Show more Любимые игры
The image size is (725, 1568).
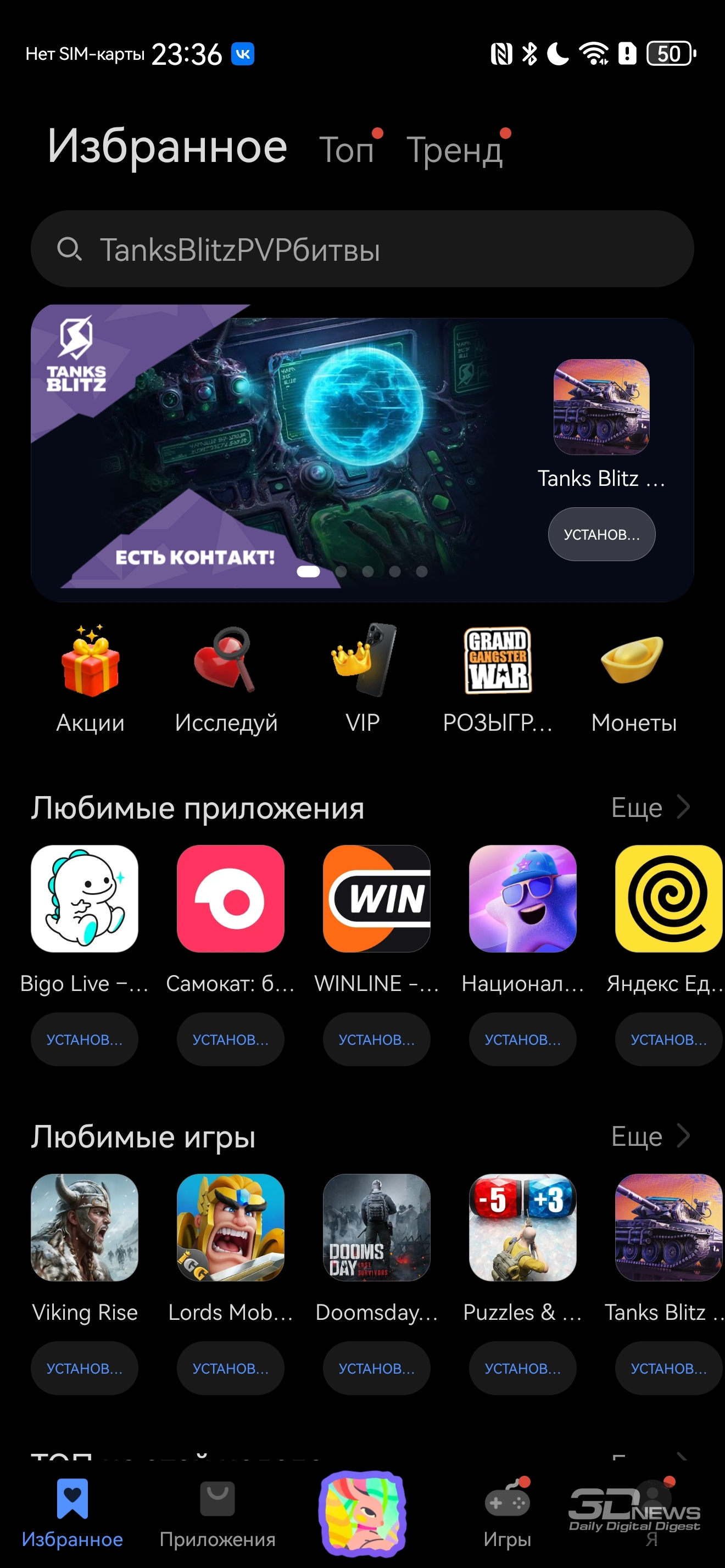[x=650, y=1136]
